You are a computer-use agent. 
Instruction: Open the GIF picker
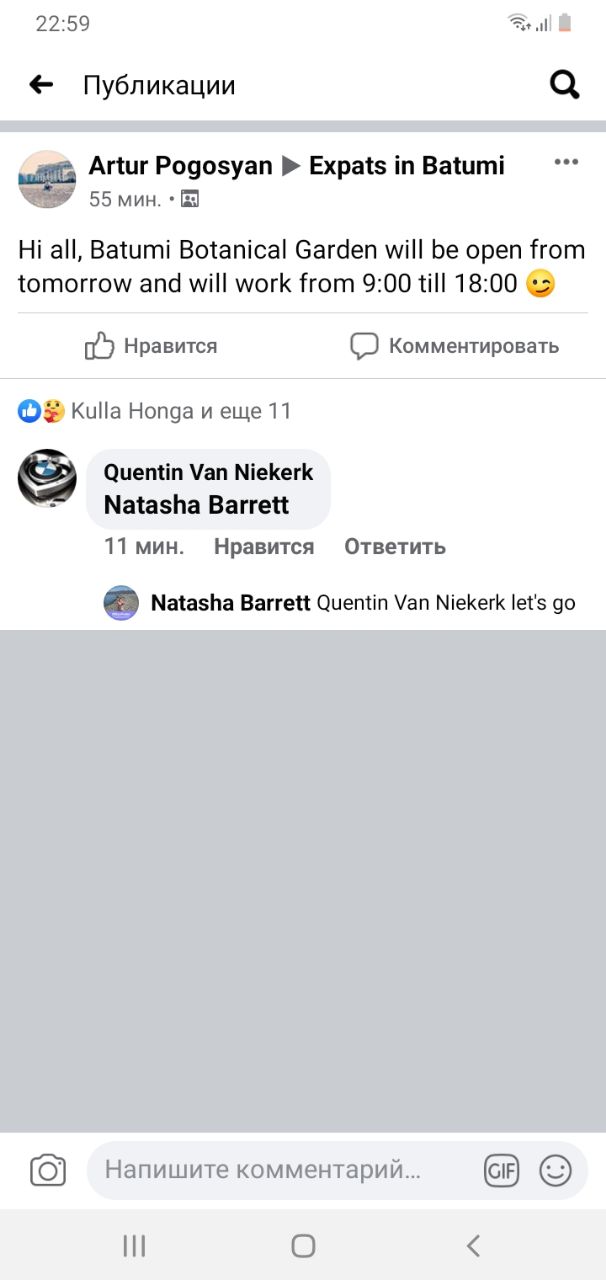pos(502,1170)
